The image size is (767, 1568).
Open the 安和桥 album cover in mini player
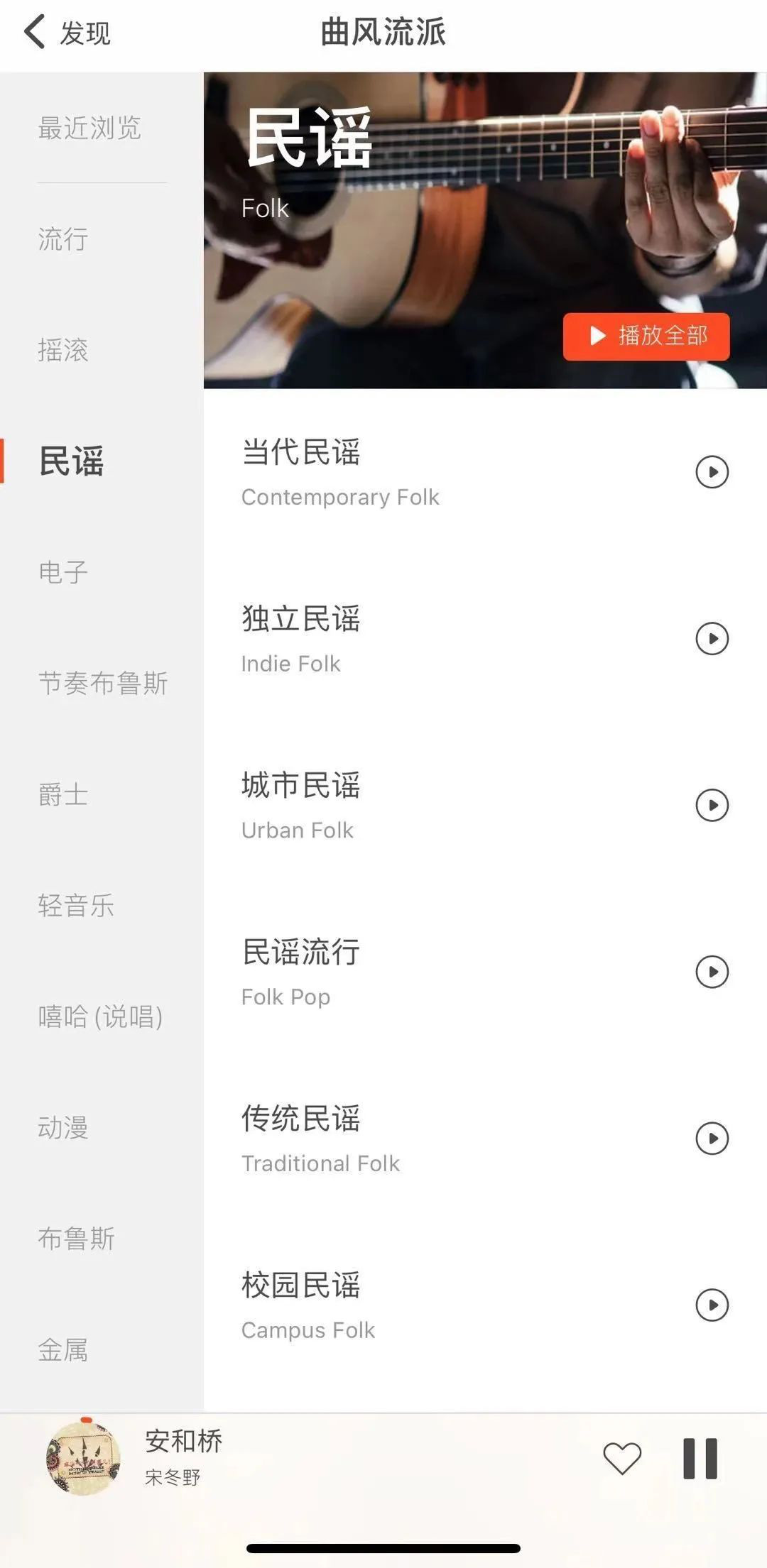(83, 1457)
